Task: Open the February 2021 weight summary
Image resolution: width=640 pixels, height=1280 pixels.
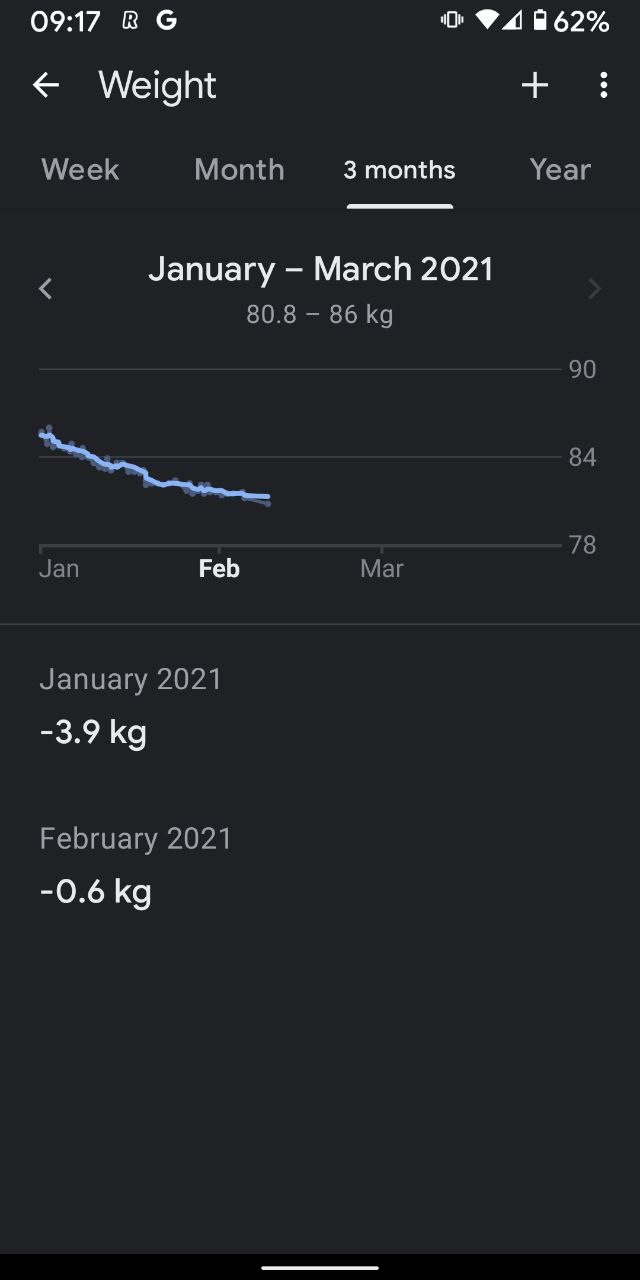Action: pyautogui.click(x=320, y=865)
